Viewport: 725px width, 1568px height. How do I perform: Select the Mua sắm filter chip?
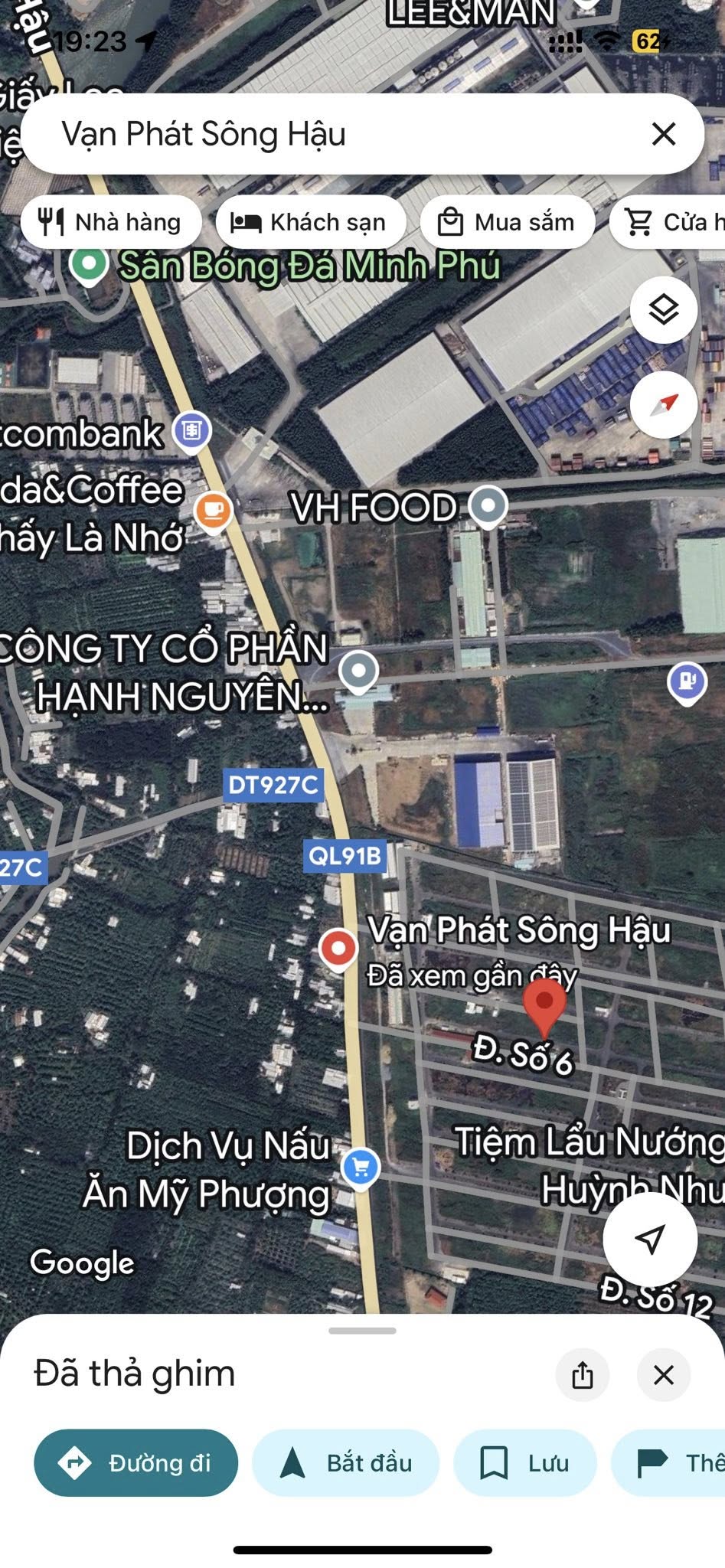(x=507, y=222)
